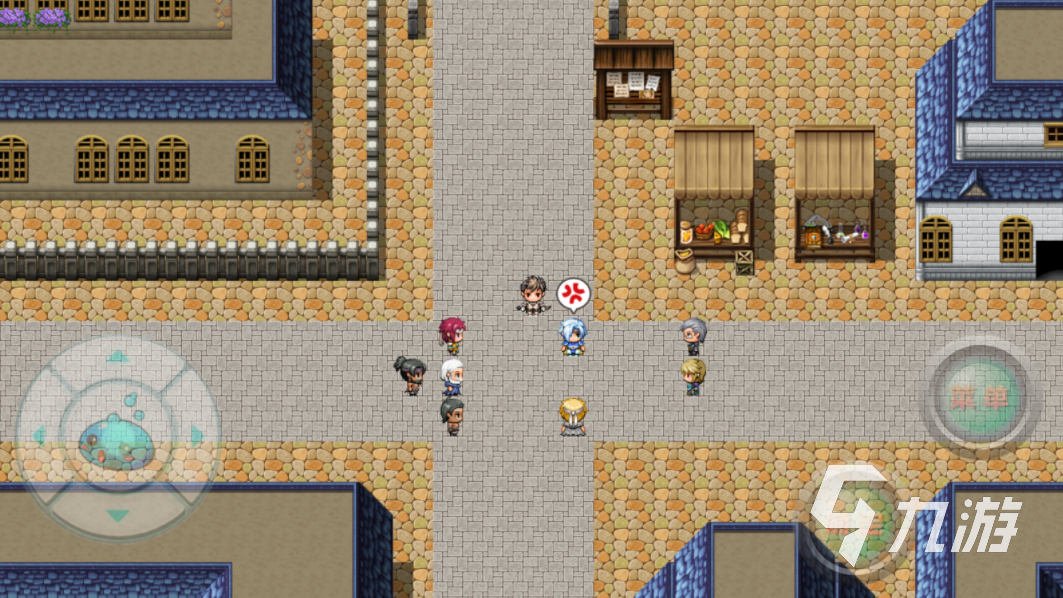Tap the up arrow on the D-pad

[x=118, y=357]
